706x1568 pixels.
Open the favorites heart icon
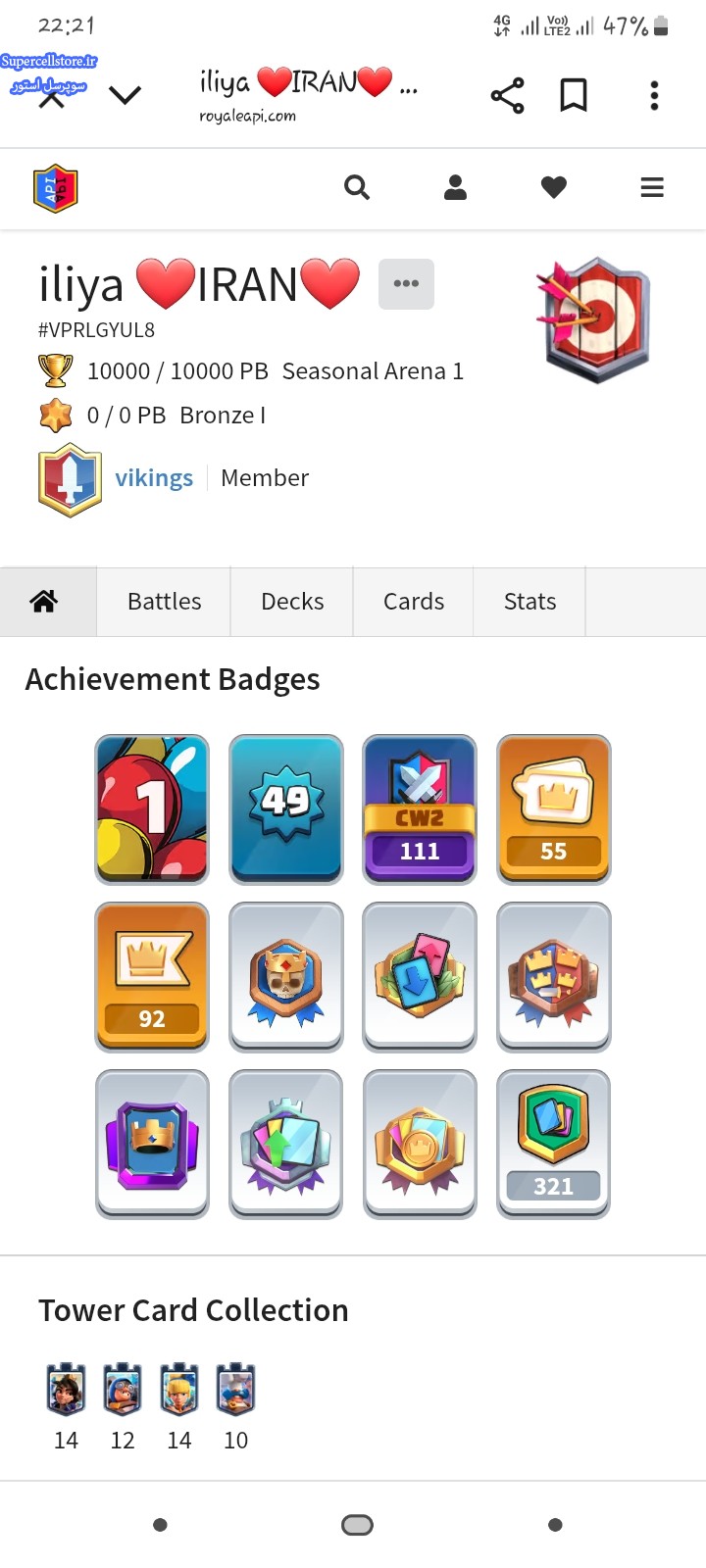tap(554, 187)
